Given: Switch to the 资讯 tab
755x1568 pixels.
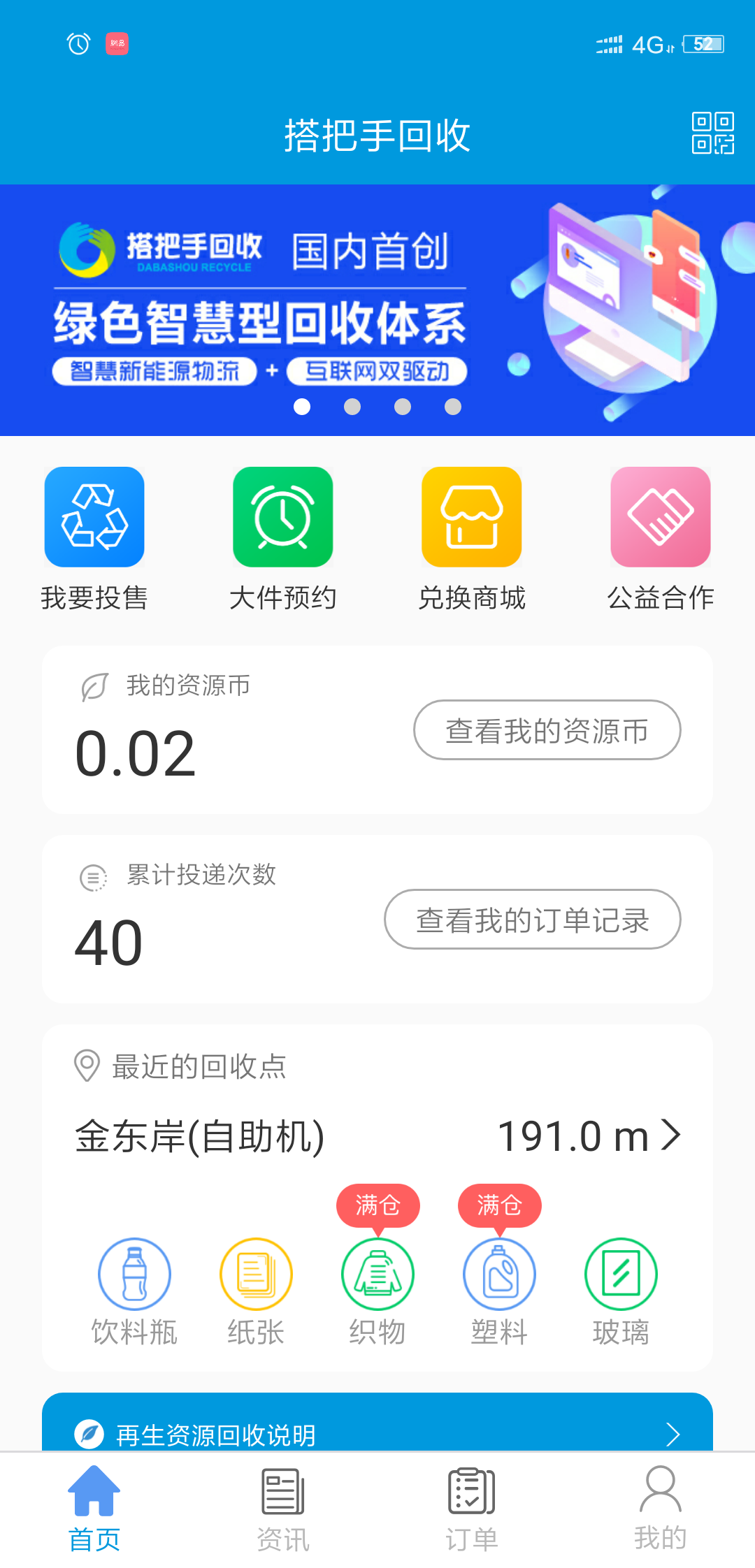Looking at the screenshot, I should (x=283, y=1509).
